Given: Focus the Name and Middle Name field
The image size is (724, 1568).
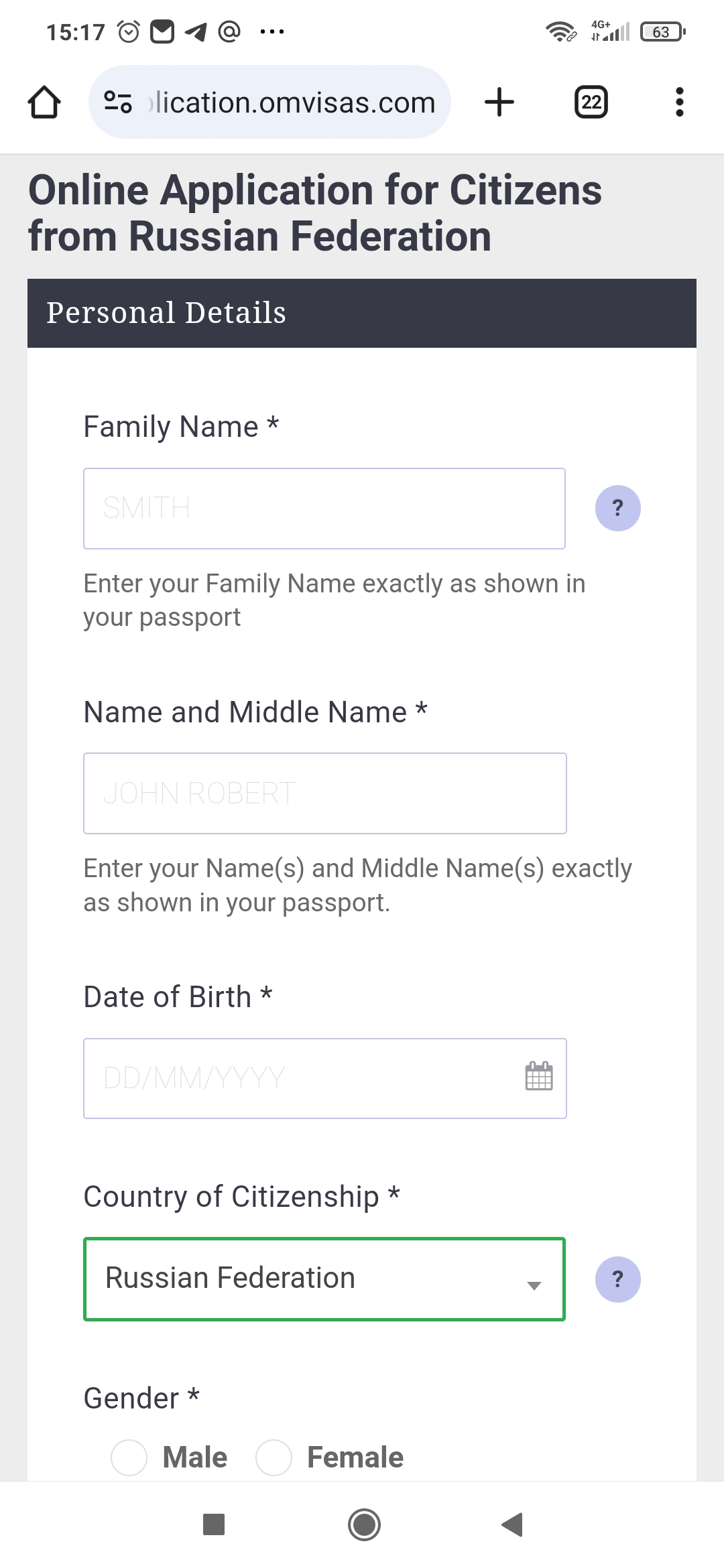Looking at the screenshot, I should (325, 793).
